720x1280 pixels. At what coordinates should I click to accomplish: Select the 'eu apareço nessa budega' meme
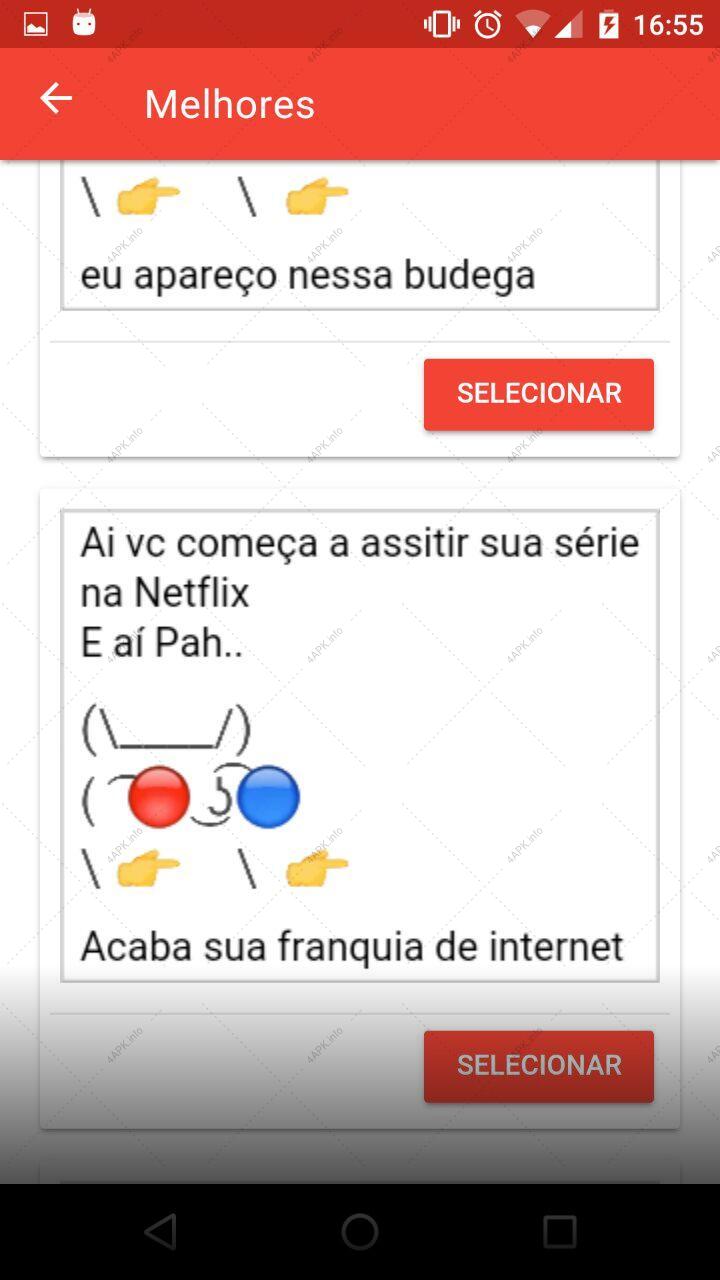coord(539,395)
